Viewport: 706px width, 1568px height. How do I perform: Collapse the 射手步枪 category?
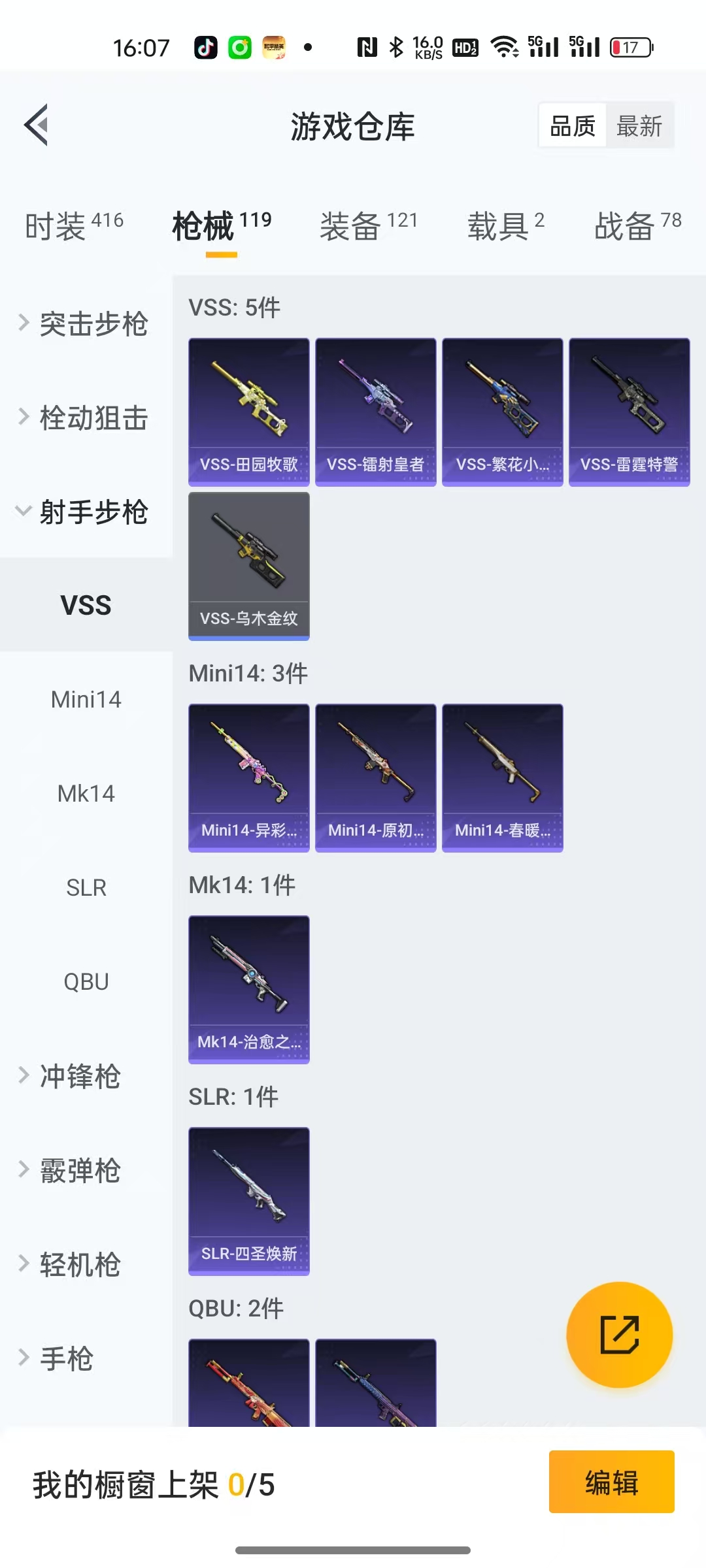click(x=85, y=512)
